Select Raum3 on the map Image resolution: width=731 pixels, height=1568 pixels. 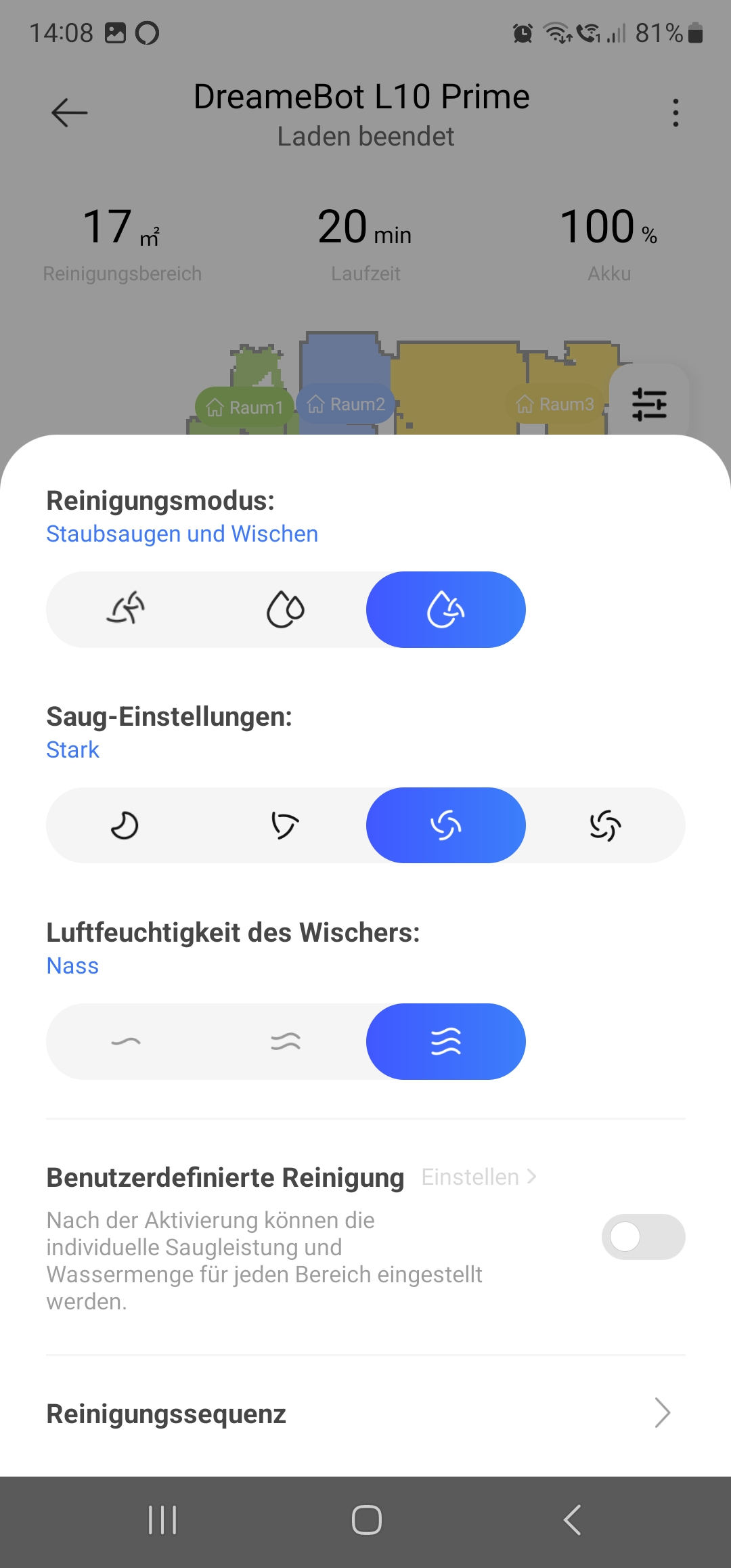click(555, 404)
